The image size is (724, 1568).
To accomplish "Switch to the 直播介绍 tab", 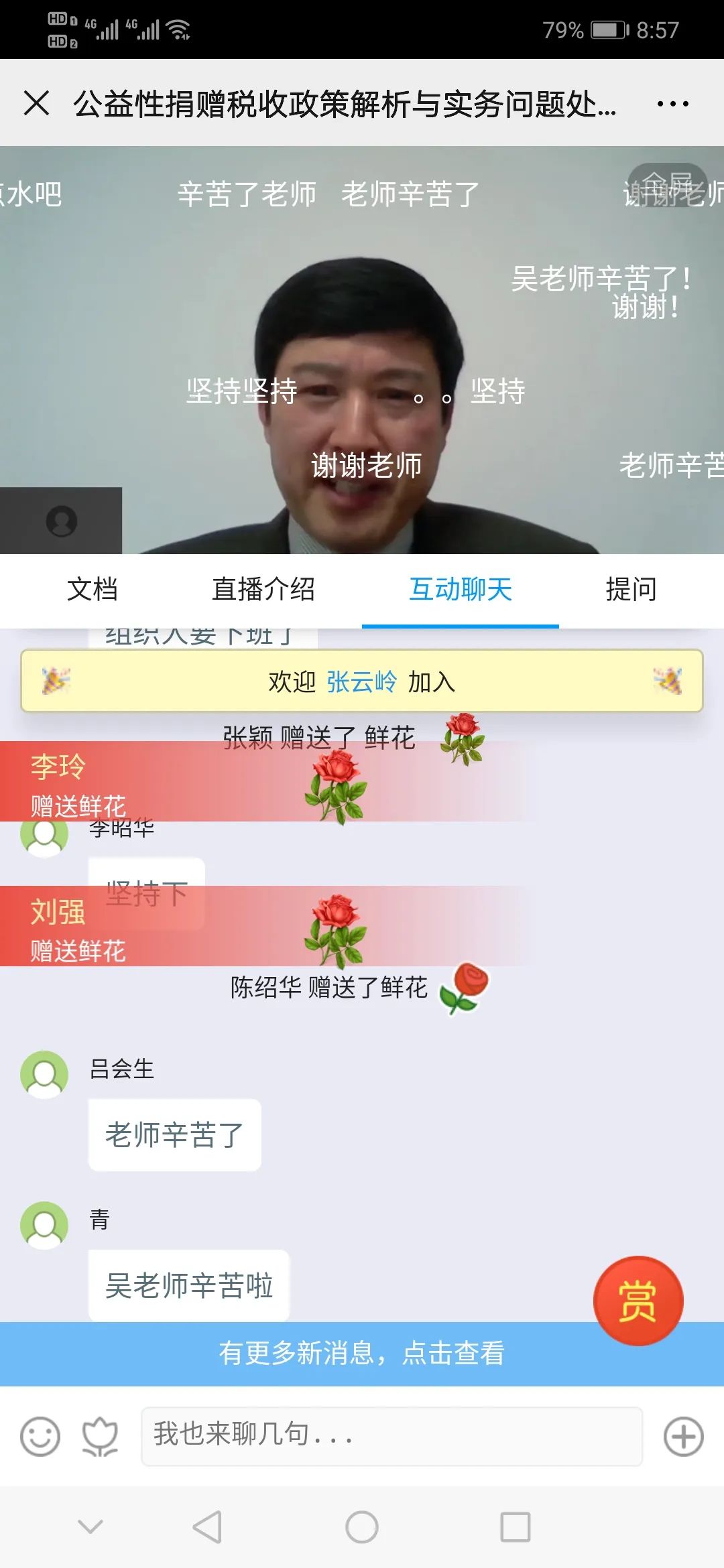I will (263, 590).
